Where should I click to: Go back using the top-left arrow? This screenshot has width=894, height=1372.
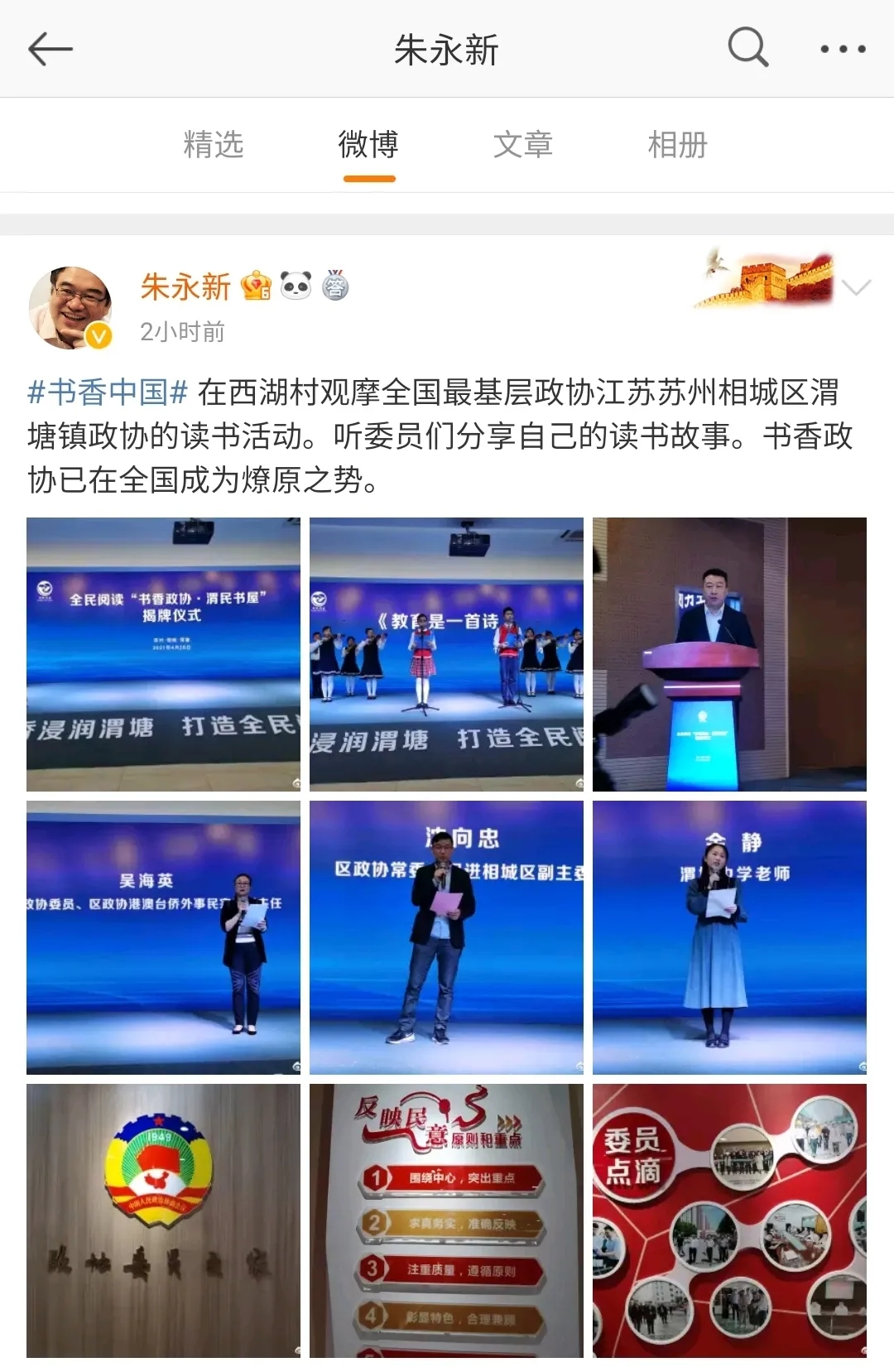(50, 50)
